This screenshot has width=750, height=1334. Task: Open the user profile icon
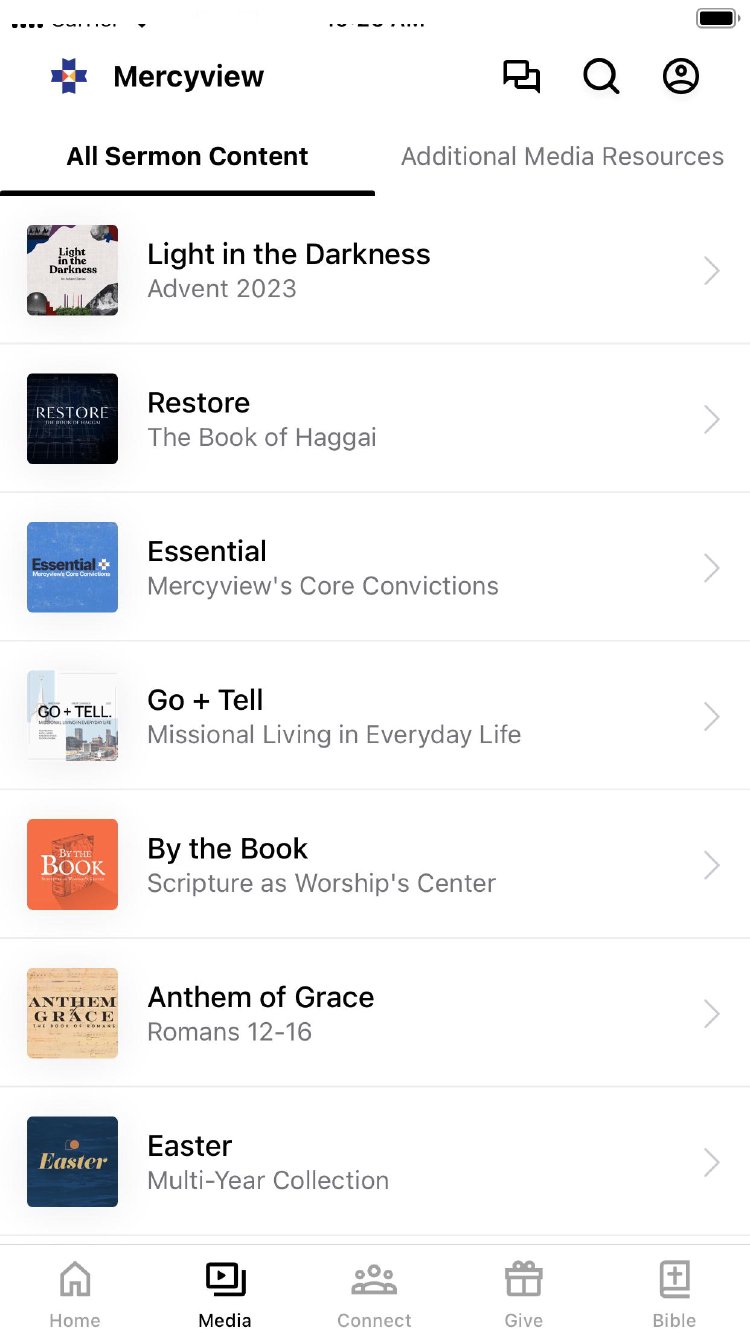pos(681,77)
